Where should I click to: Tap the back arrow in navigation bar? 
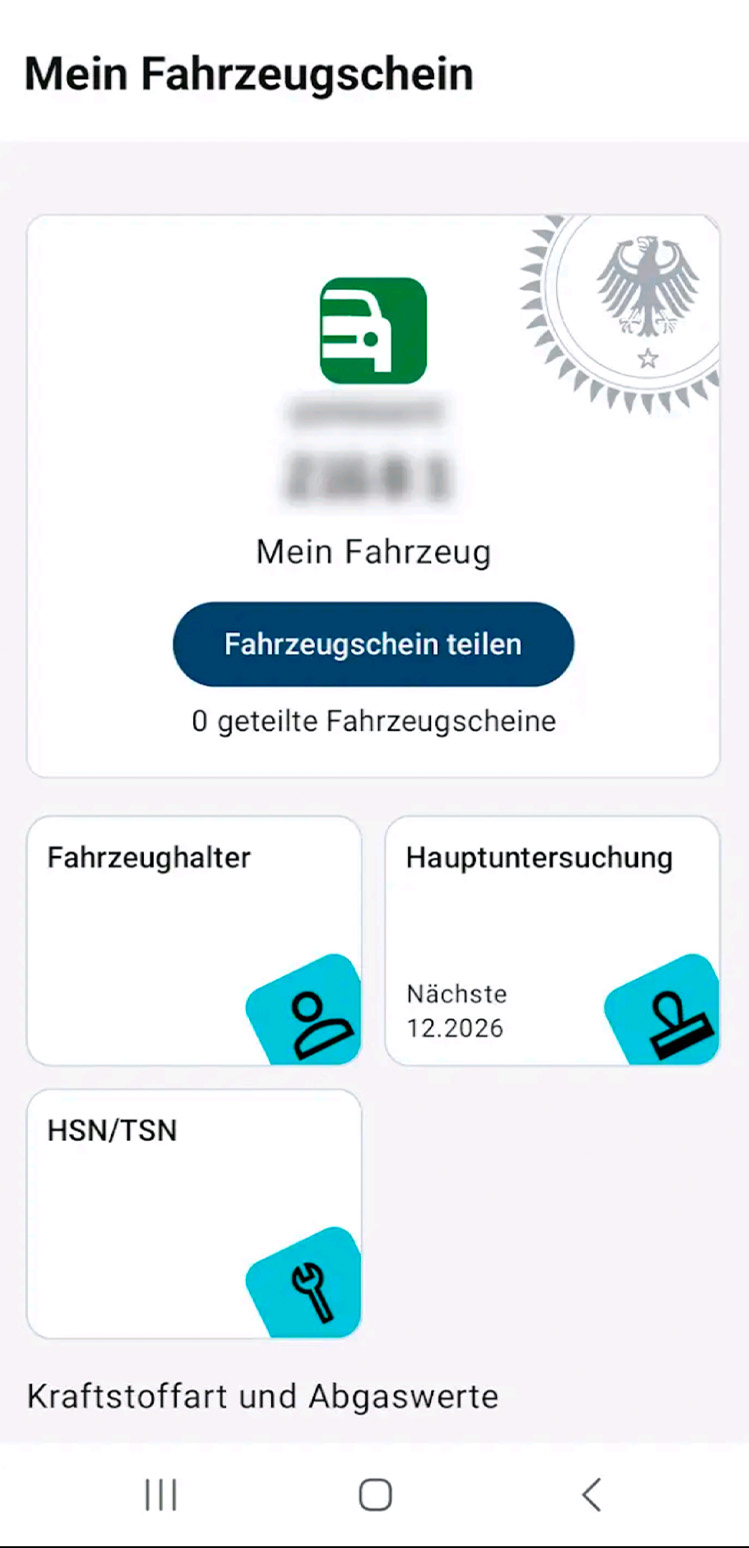590,1495
